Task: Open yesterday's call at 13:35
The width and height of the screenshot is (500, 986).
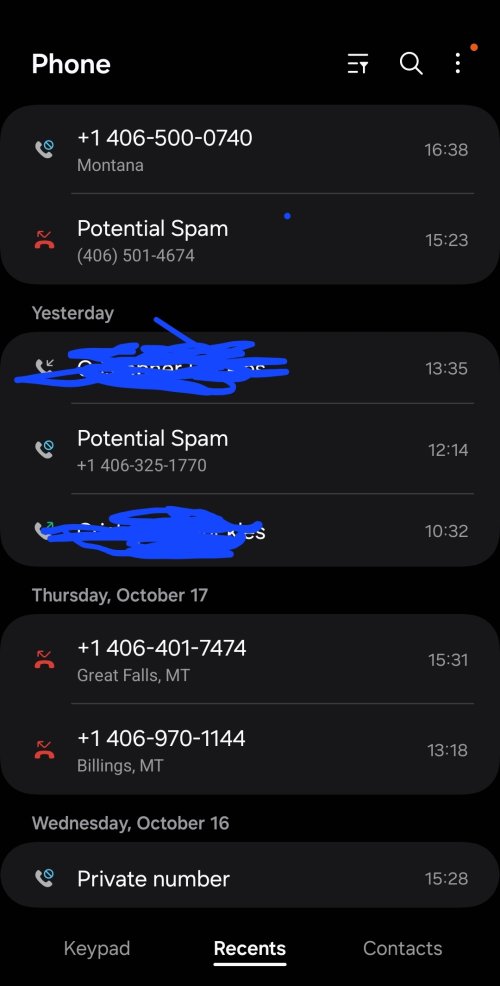Action: coord(250,368)
